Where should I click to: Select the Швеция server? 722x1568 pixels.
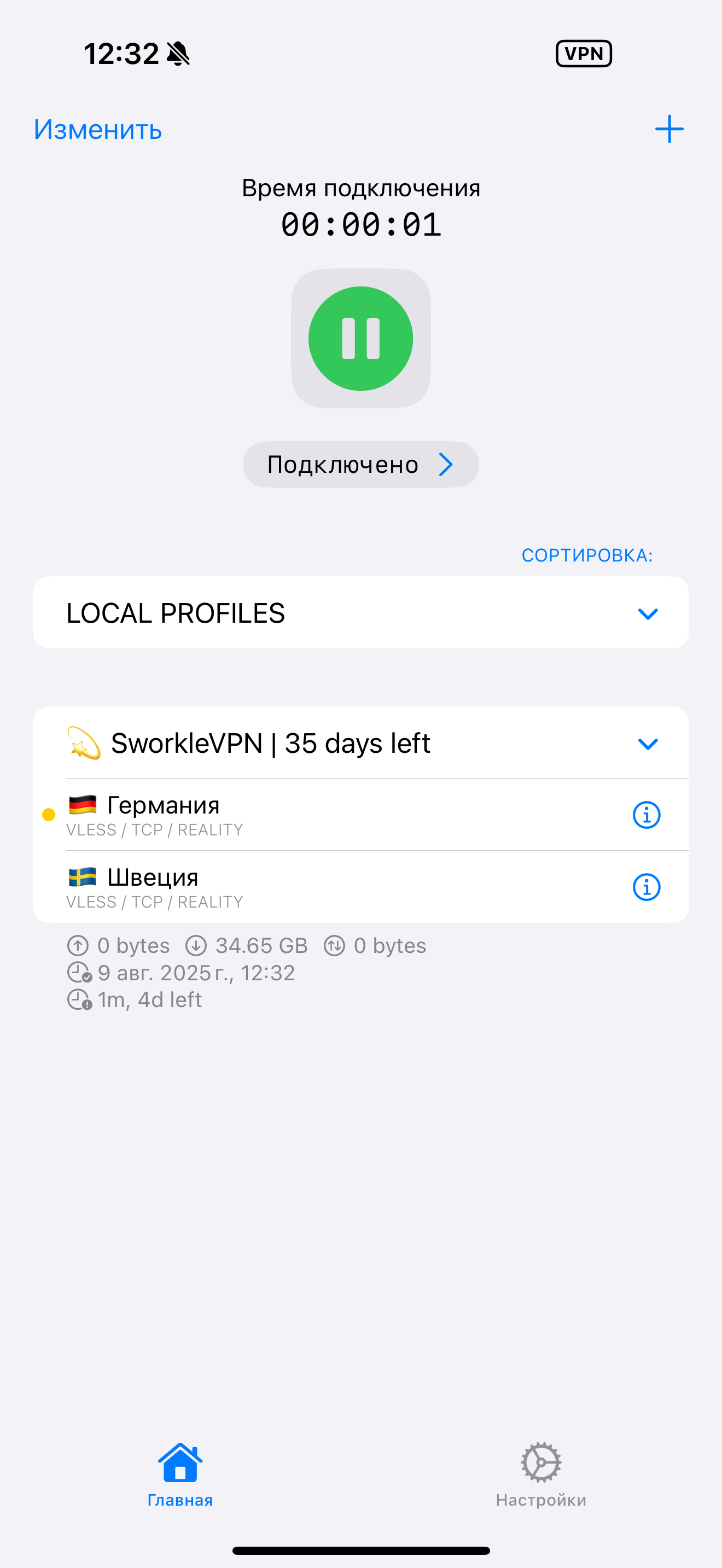(x=304, y=887)
